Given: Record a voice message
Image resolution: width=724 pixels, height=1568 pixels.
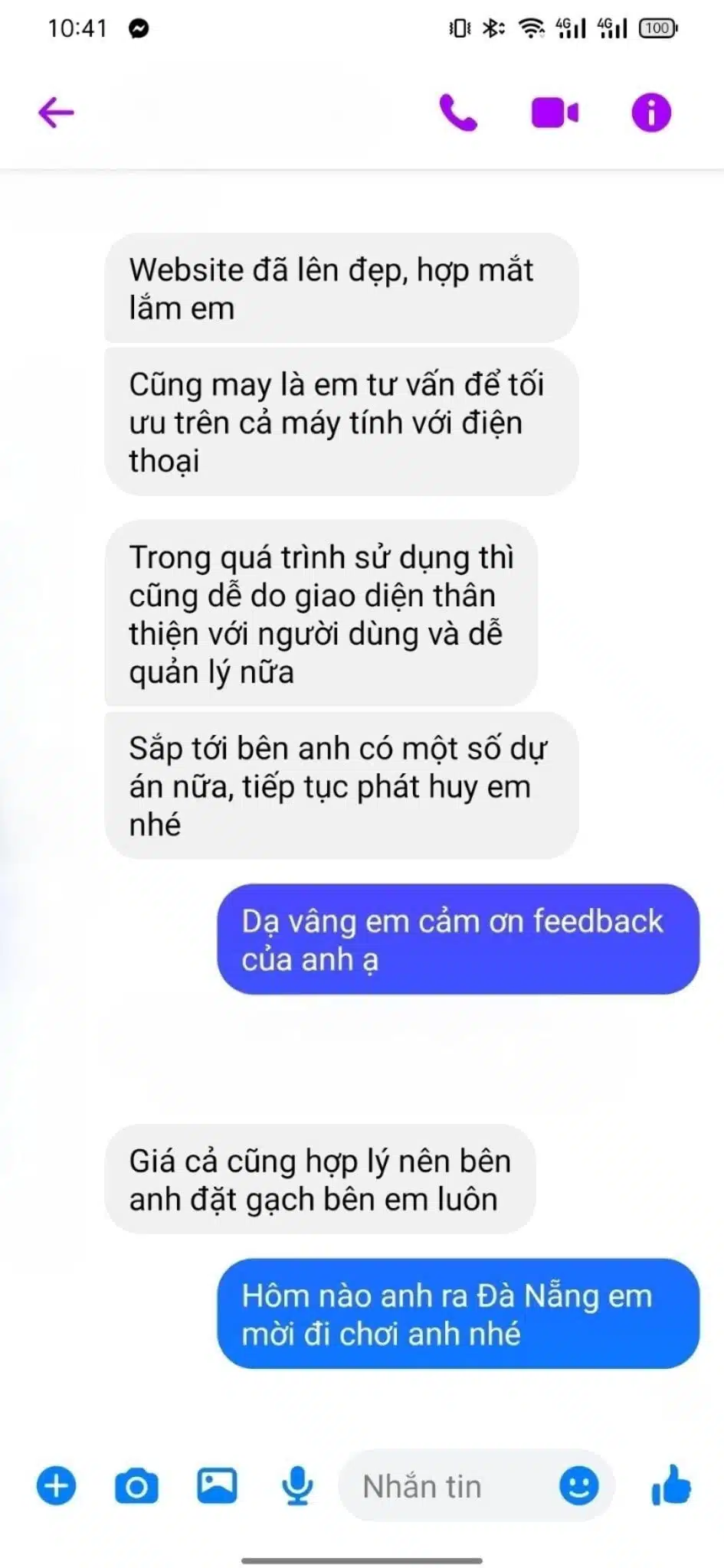Looking at the screenshot, I should tap(297, 1486).
